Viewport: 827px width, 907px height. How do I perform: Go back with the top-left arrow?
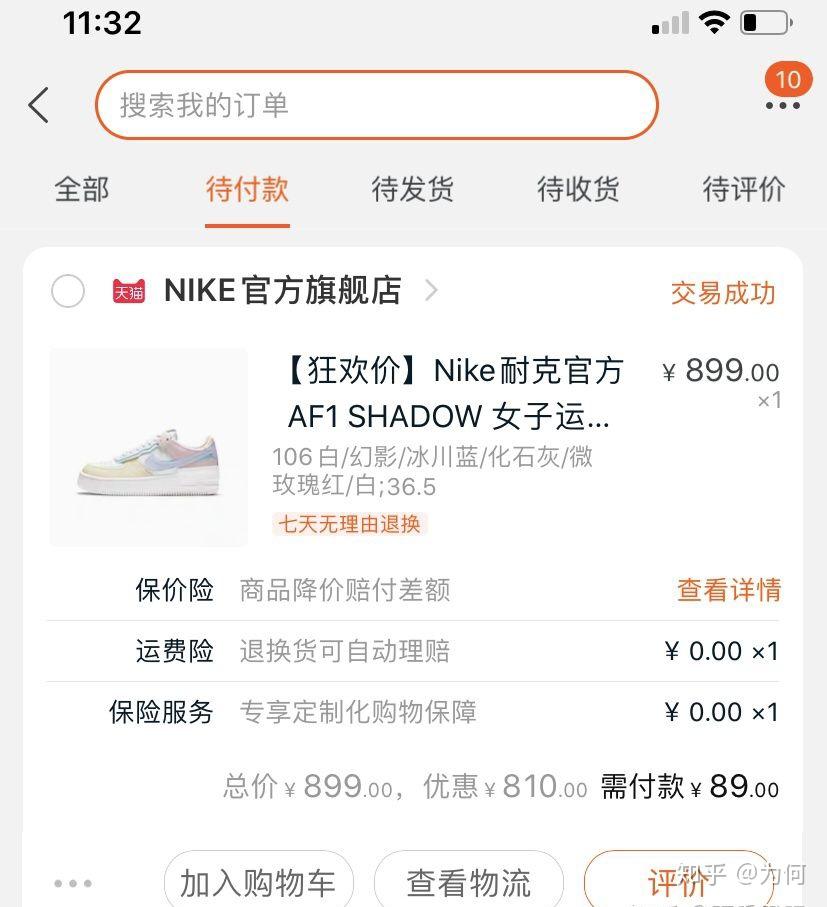point(39,105)
